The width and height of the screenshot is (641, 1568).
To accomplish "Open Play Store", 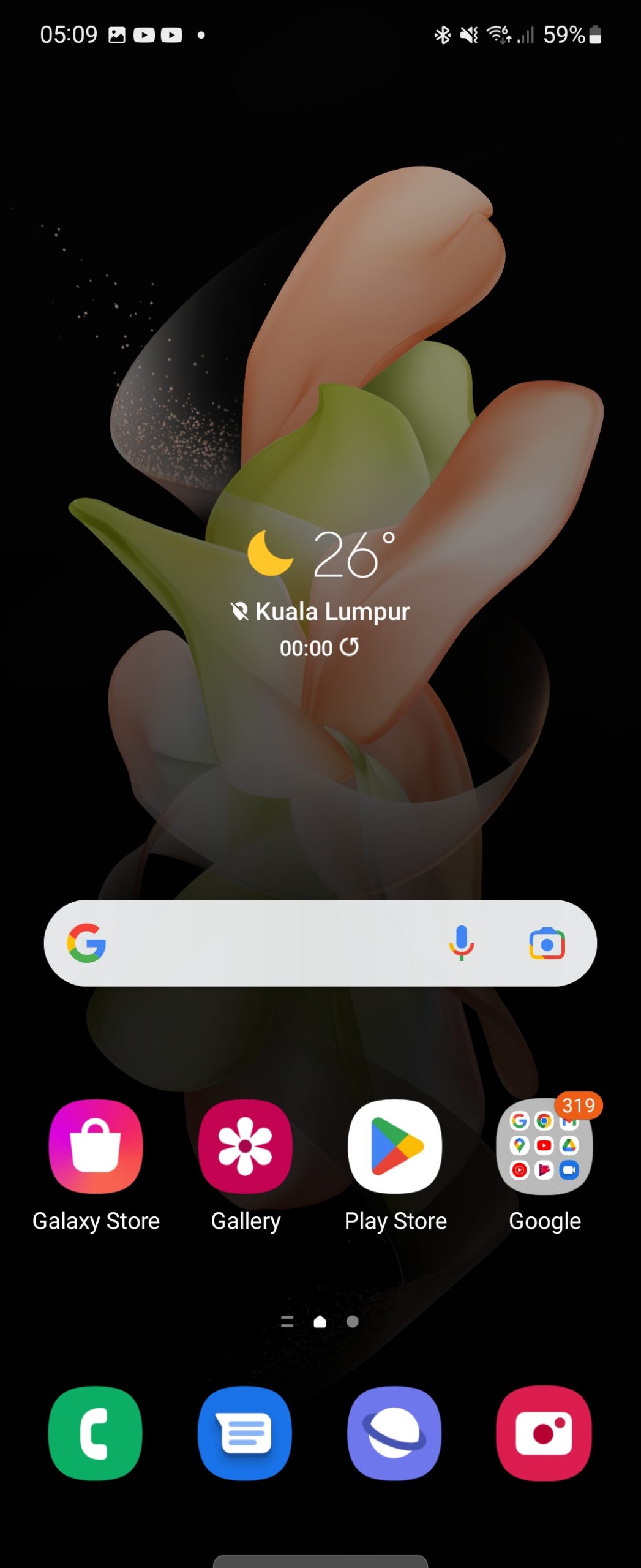I will pos(395,1146).
